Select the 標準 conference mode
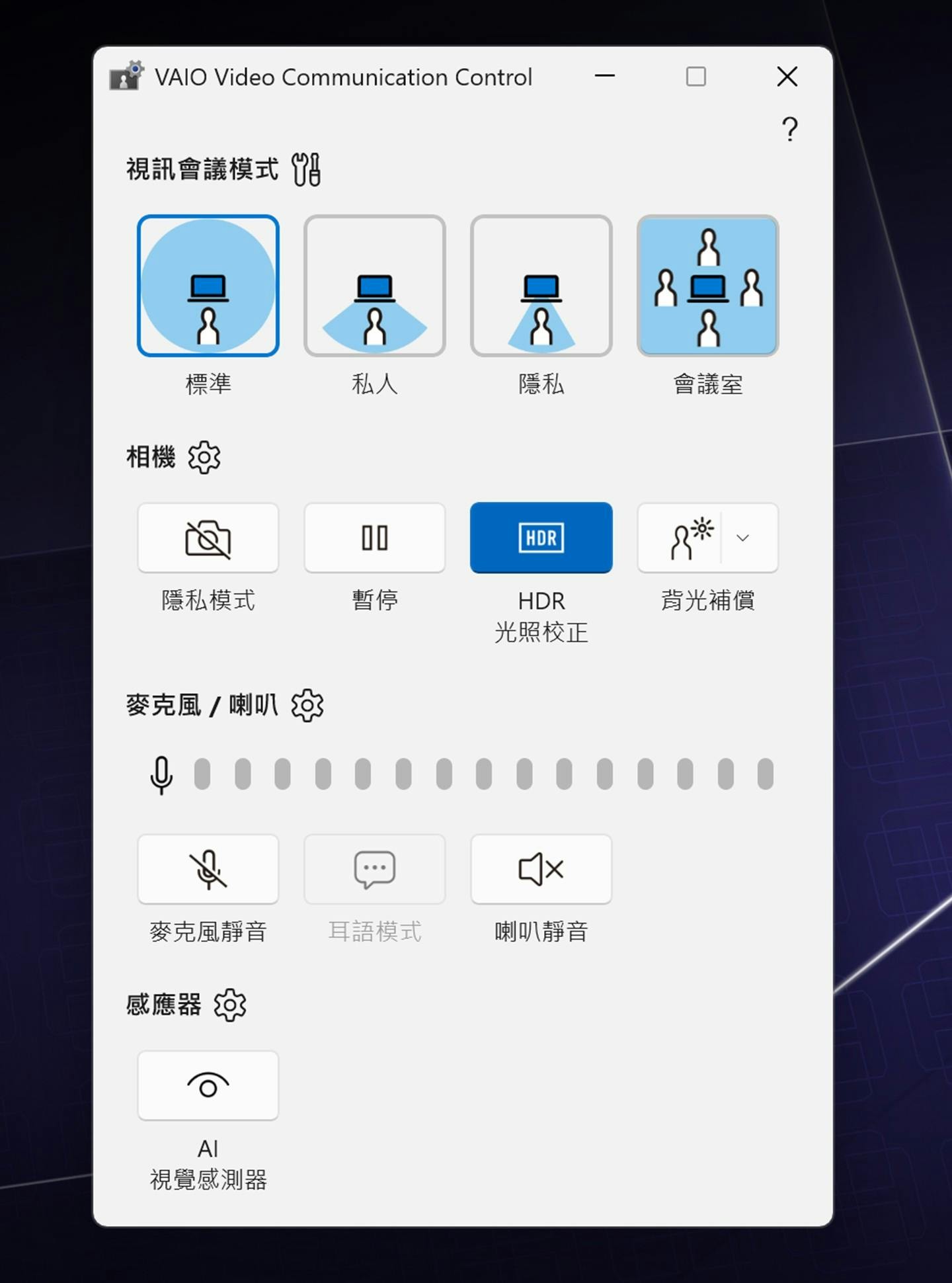Image resolution: width=952 pixels, height=1283 pixels. point(208,286)
